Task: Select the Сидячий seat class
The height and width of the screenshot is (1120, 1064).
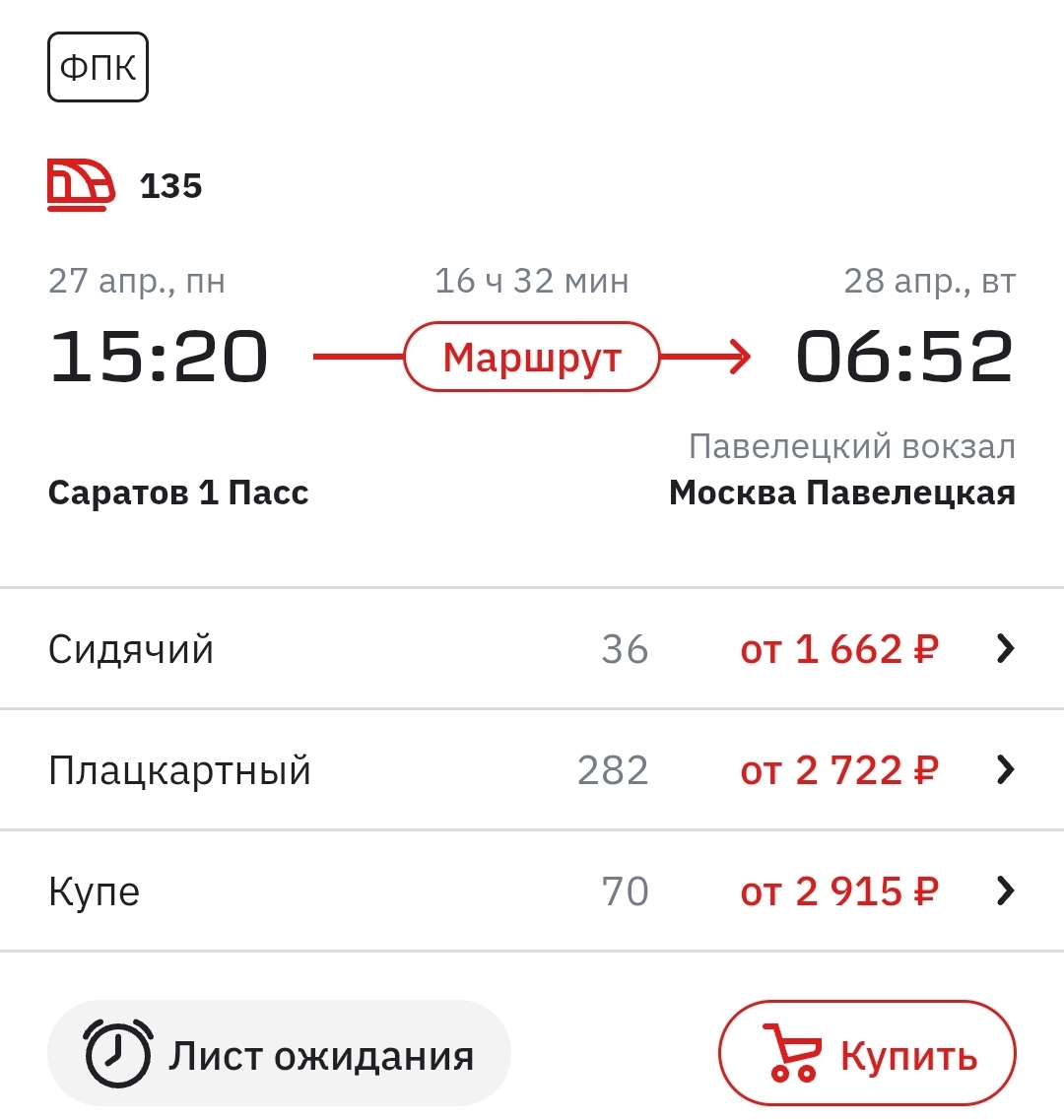Action: point(532,649)
